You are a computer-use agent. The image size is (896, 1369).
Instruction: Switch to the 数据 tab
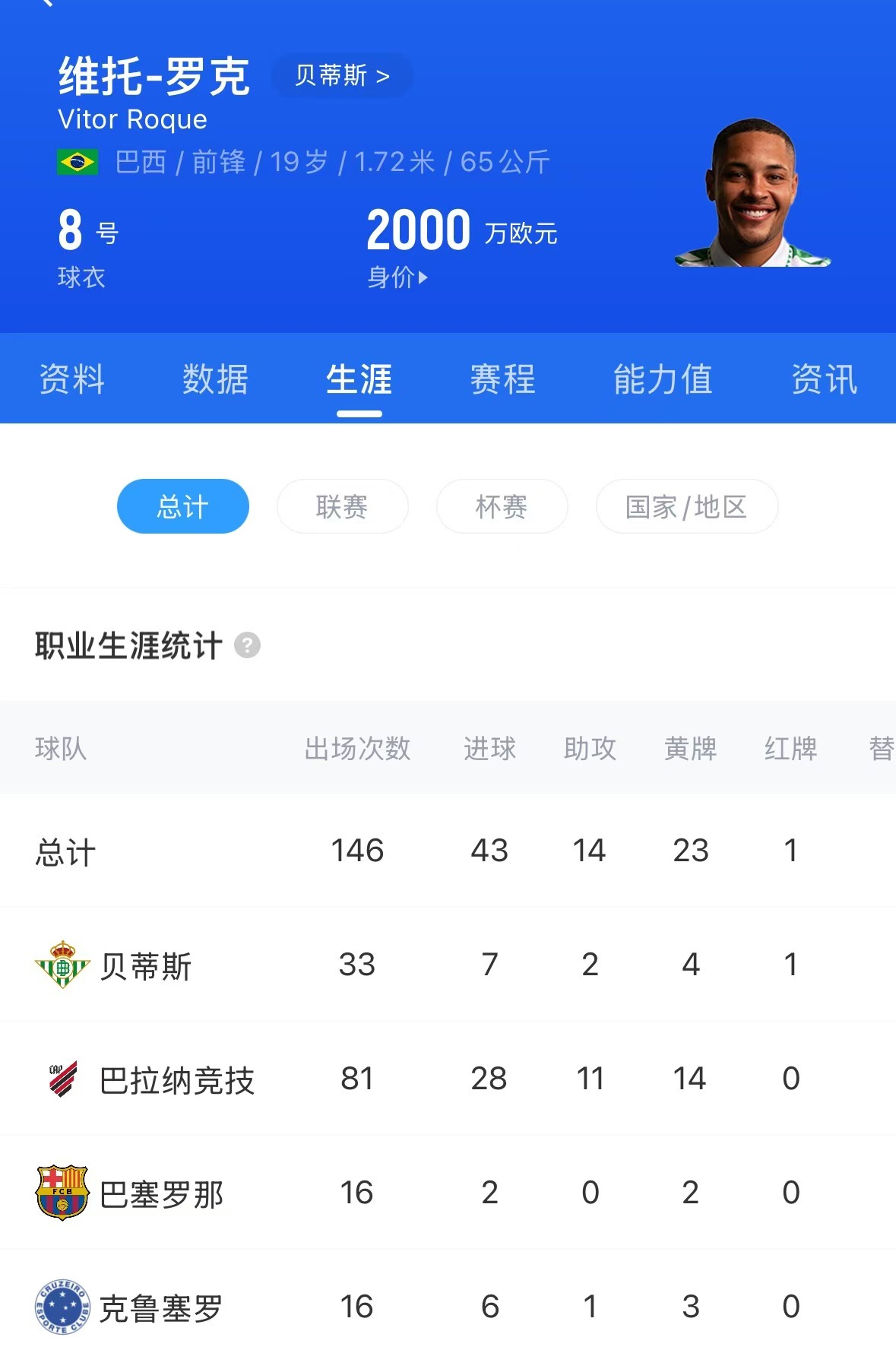point(215,379)
